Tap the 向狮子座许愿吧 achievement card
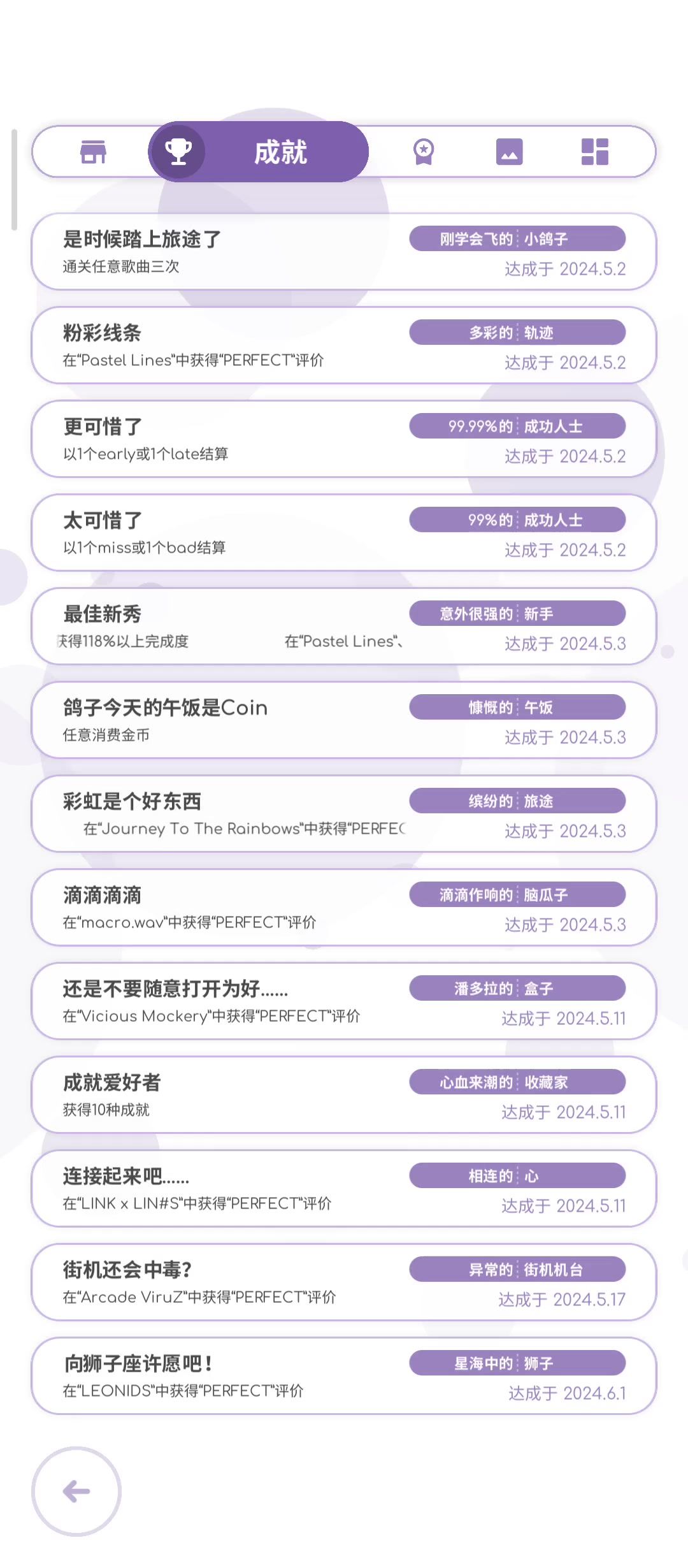 pyautogui.click(x=344, y=1376)
